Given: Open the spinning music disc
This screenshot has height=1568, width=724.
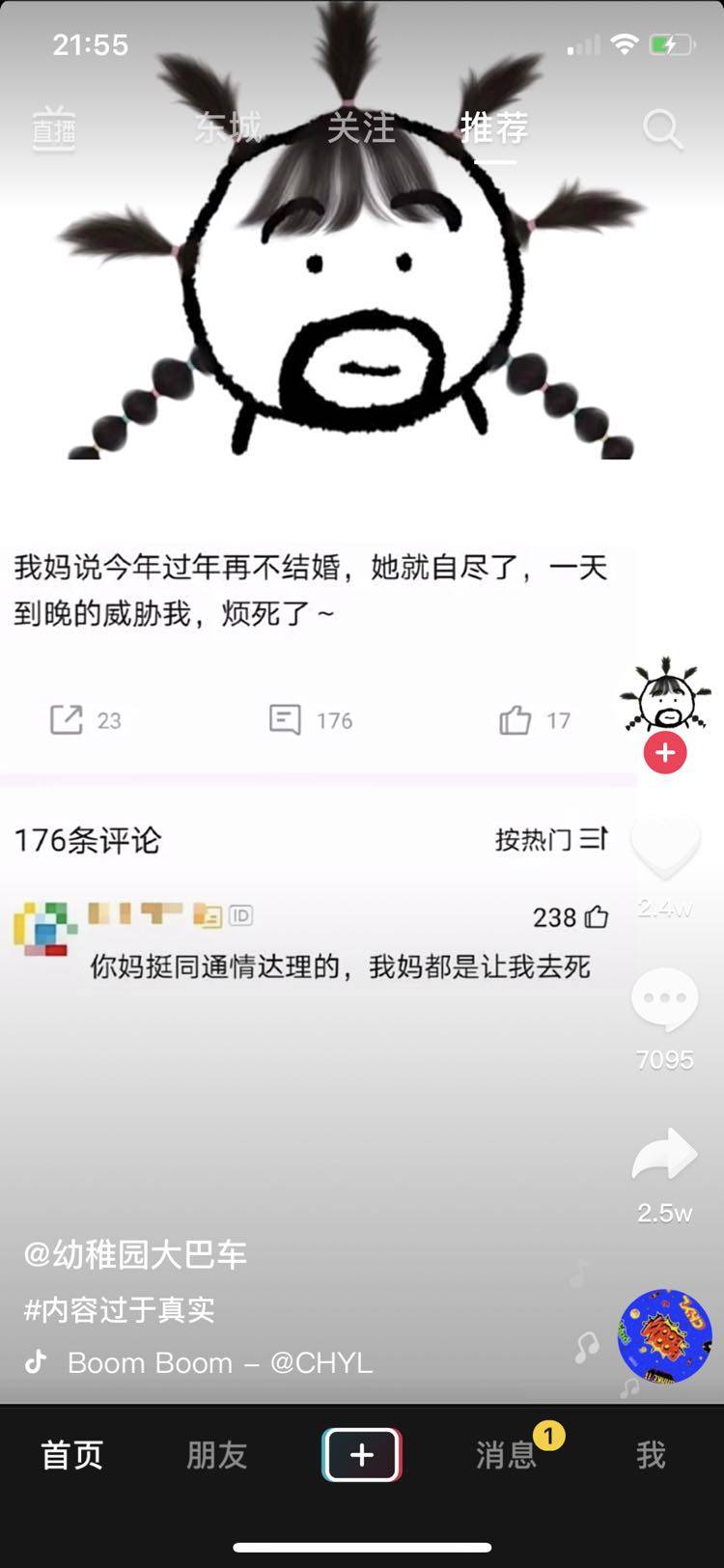Looking at the screenshot, I should (665, 1336).
